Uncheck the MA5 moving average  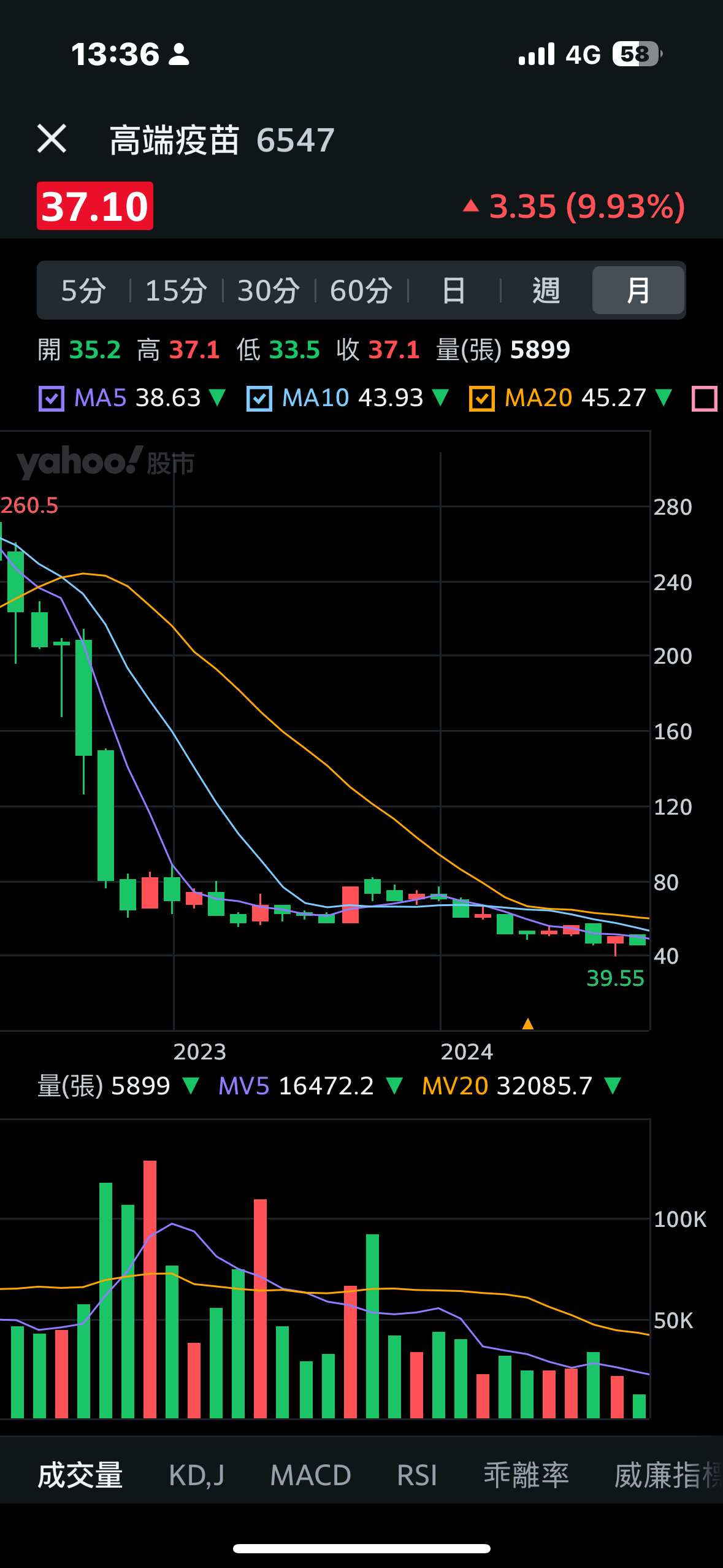52,399
